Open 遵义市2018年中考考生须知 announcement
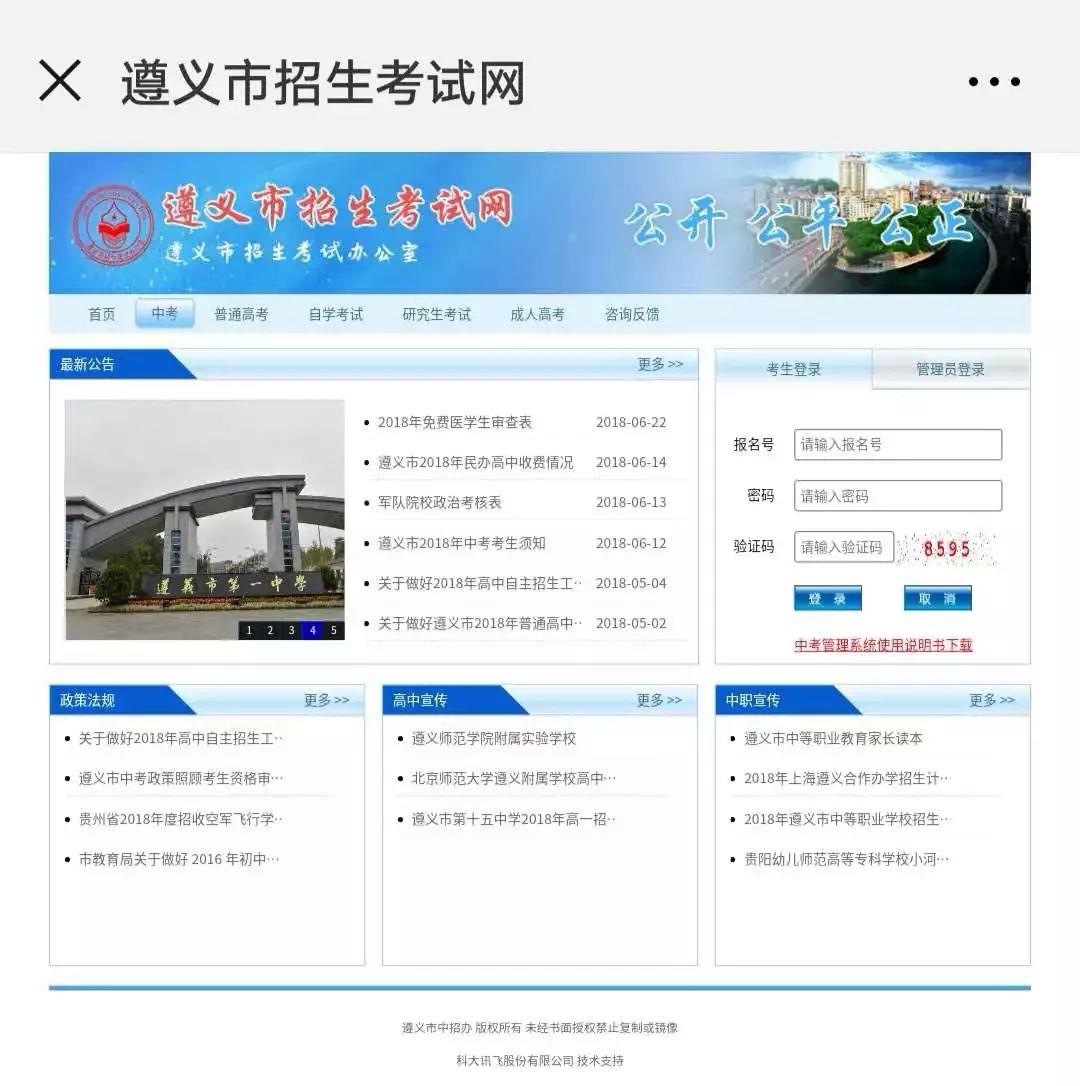Screen dimensions: 1080x1086 [461, 543]
